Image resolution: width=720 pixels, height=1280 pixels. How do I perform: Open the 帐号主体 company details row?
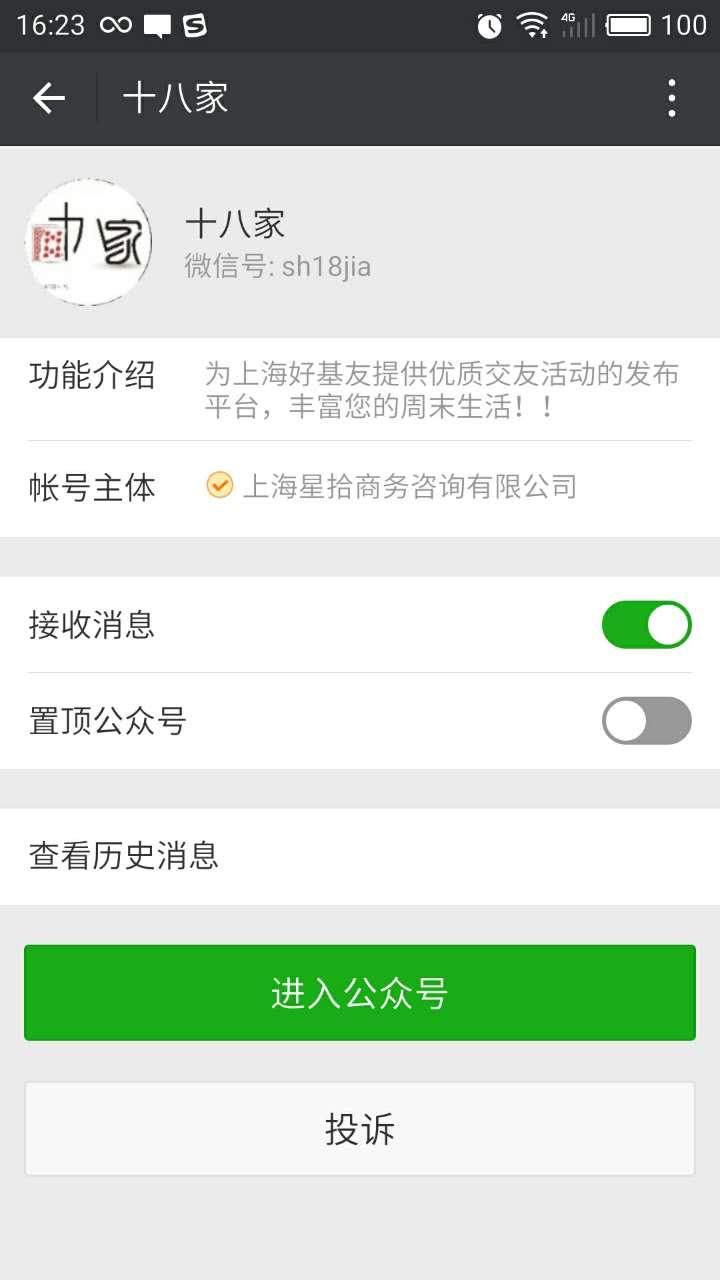360,487
